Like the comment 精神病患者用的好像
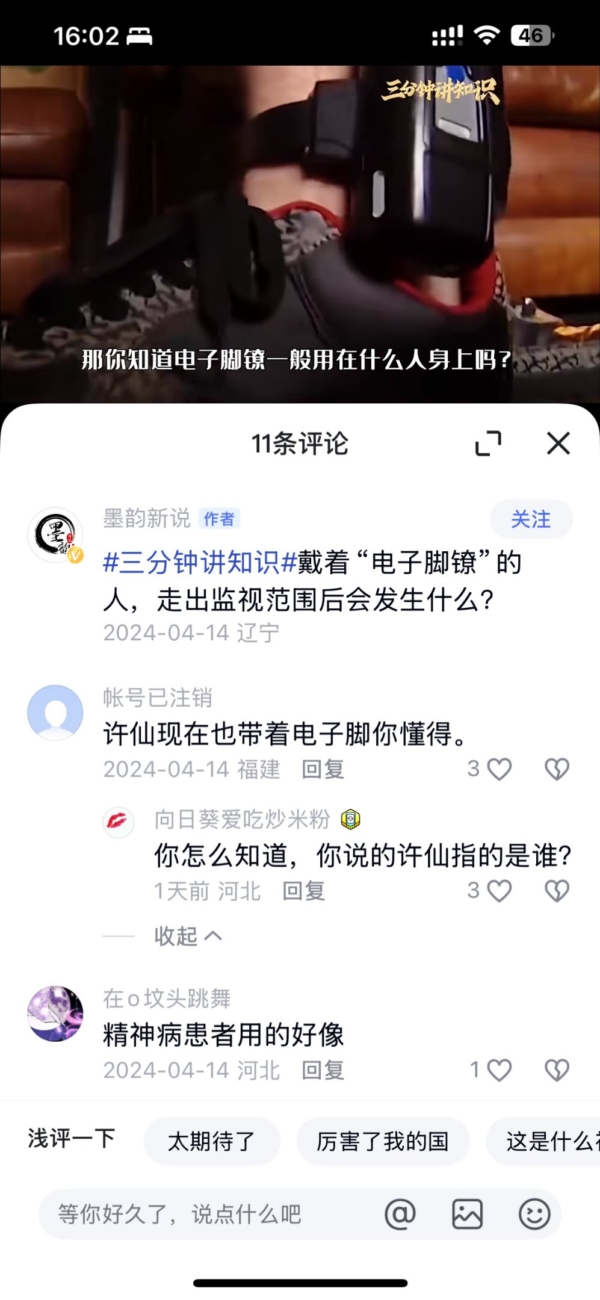The height and width of the screenshot is (1300, 600). pos(499,1070)
